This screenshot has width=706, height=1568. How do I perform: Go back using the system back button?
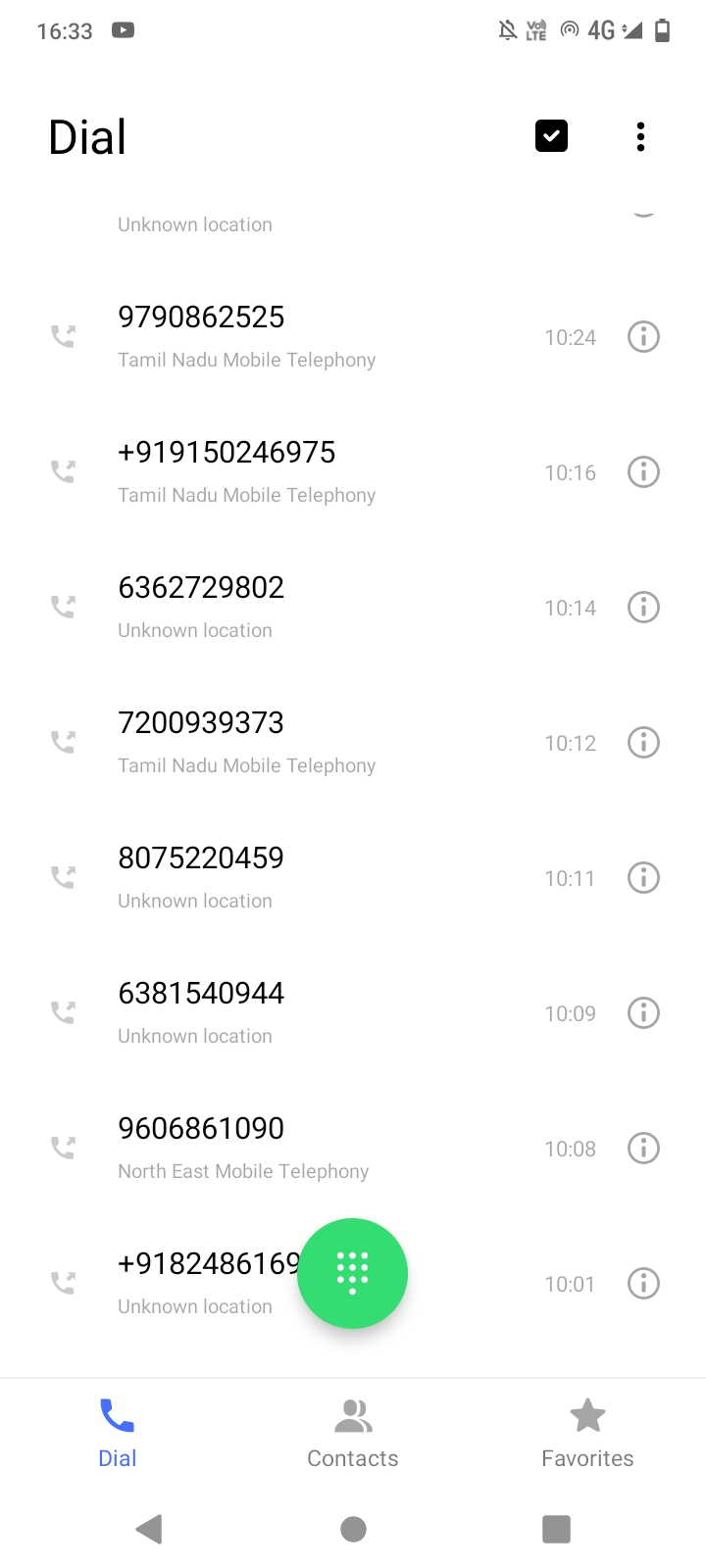tap(149, 1529)
